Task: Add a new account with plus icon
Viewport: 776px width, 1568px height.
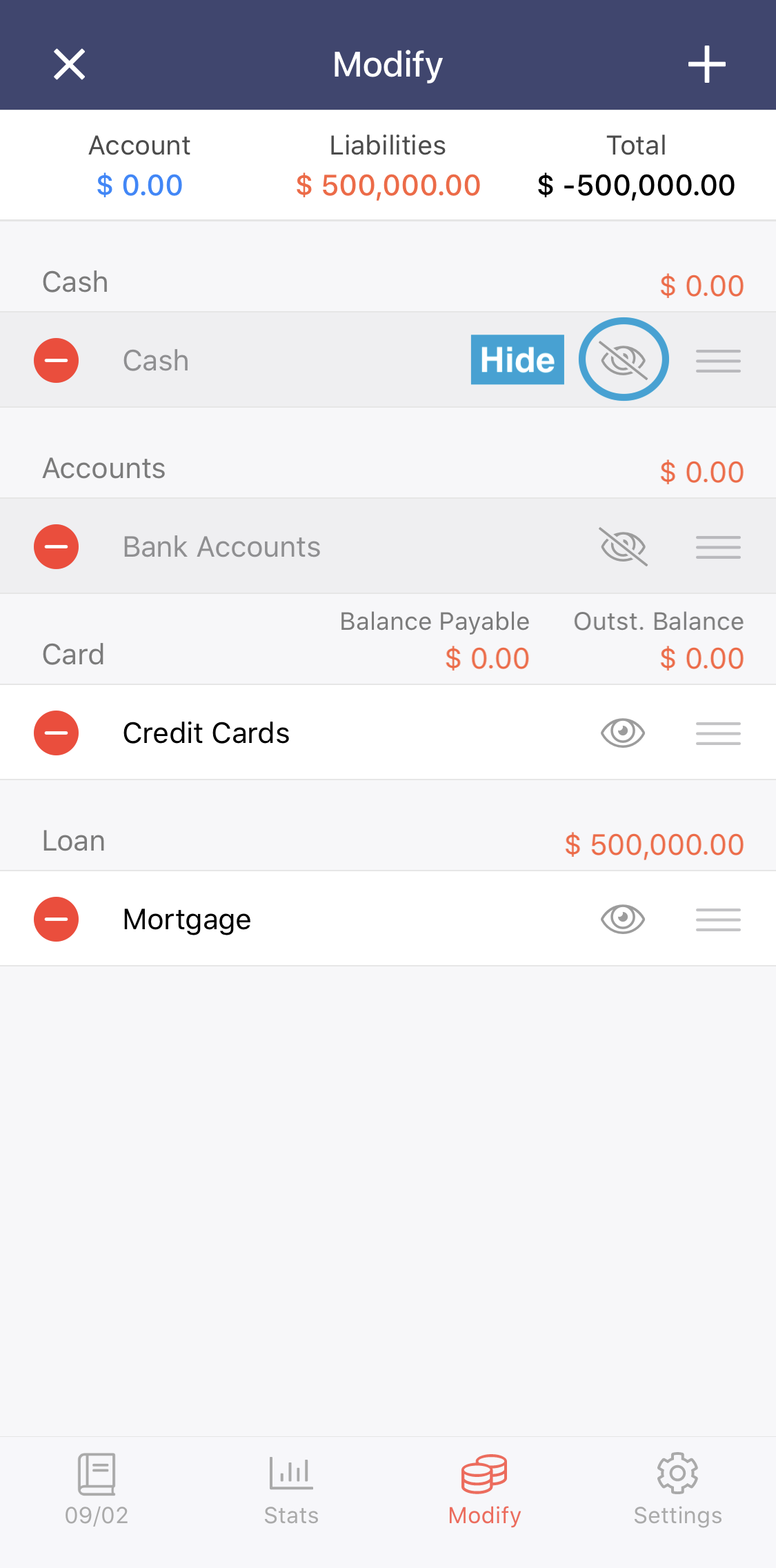Action: click(x=707, y=65)
